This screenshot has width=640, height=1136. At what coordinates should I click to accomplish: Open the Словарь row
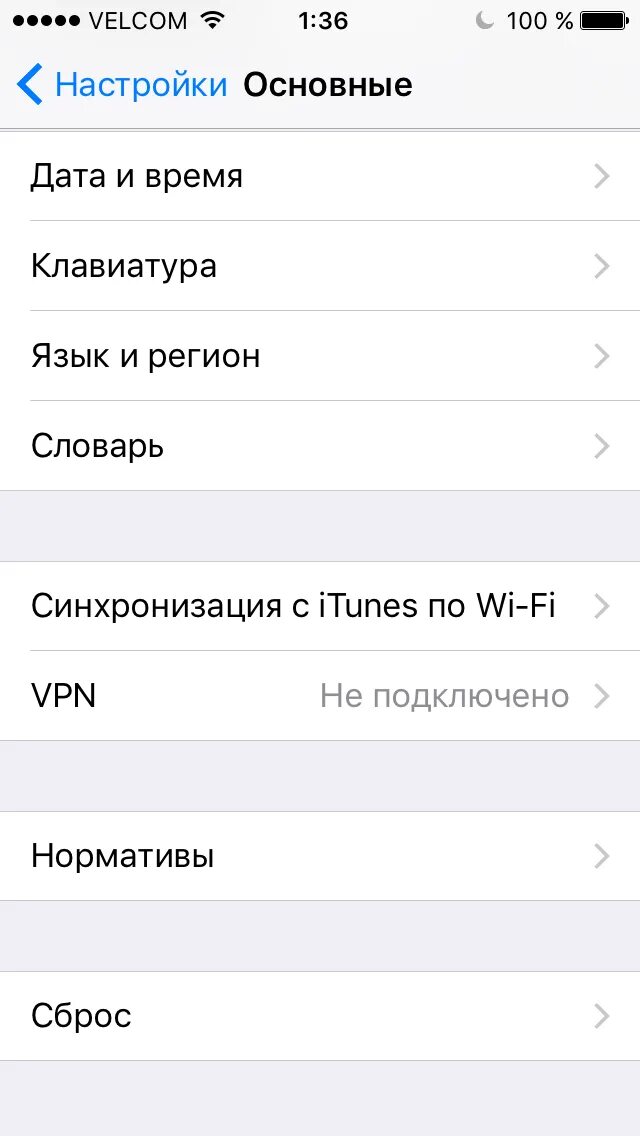point(320,446)
